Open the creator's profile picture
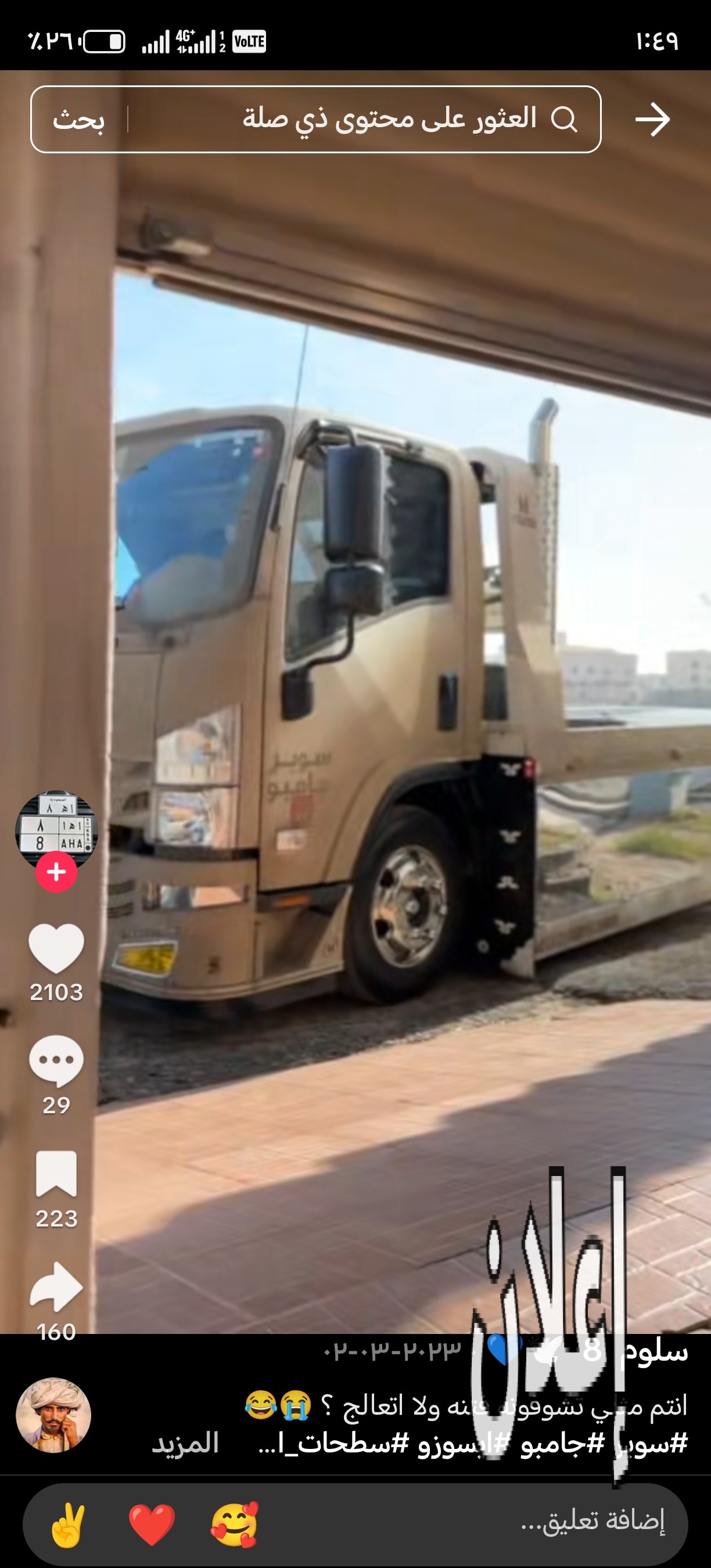The width and height of the screenshot is (711, 1568). 56,829
